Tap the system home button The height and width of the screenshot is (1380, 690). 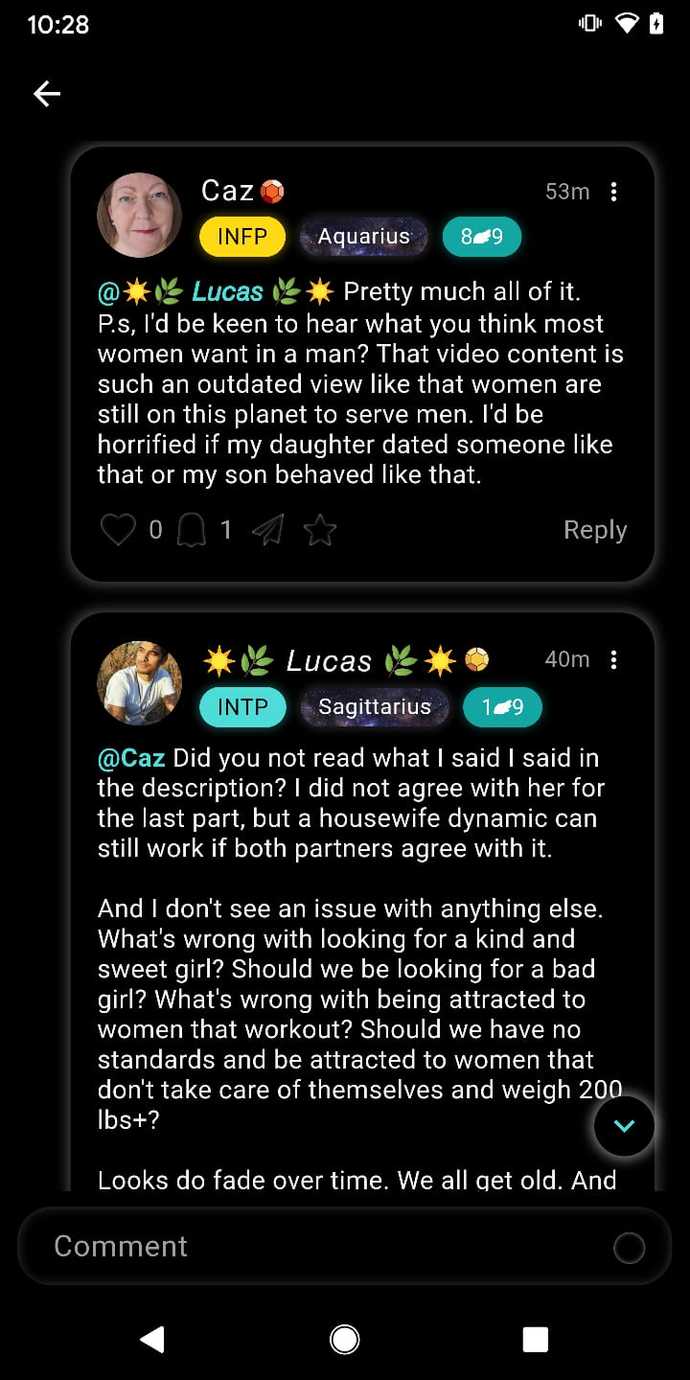[x=344, y=1339]
